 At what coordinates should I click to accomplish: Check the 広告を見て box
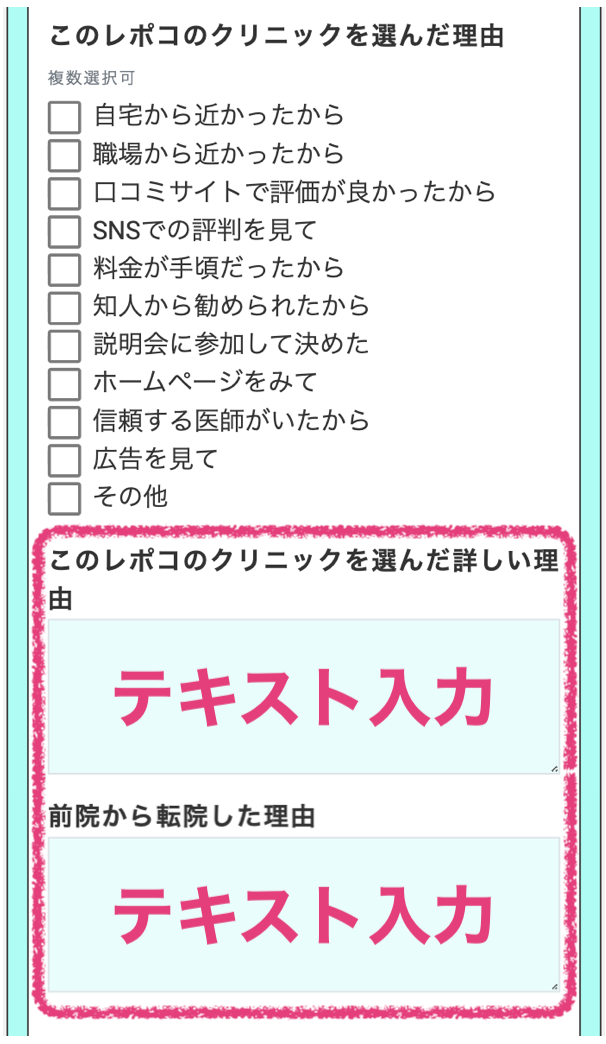point(65,460)
